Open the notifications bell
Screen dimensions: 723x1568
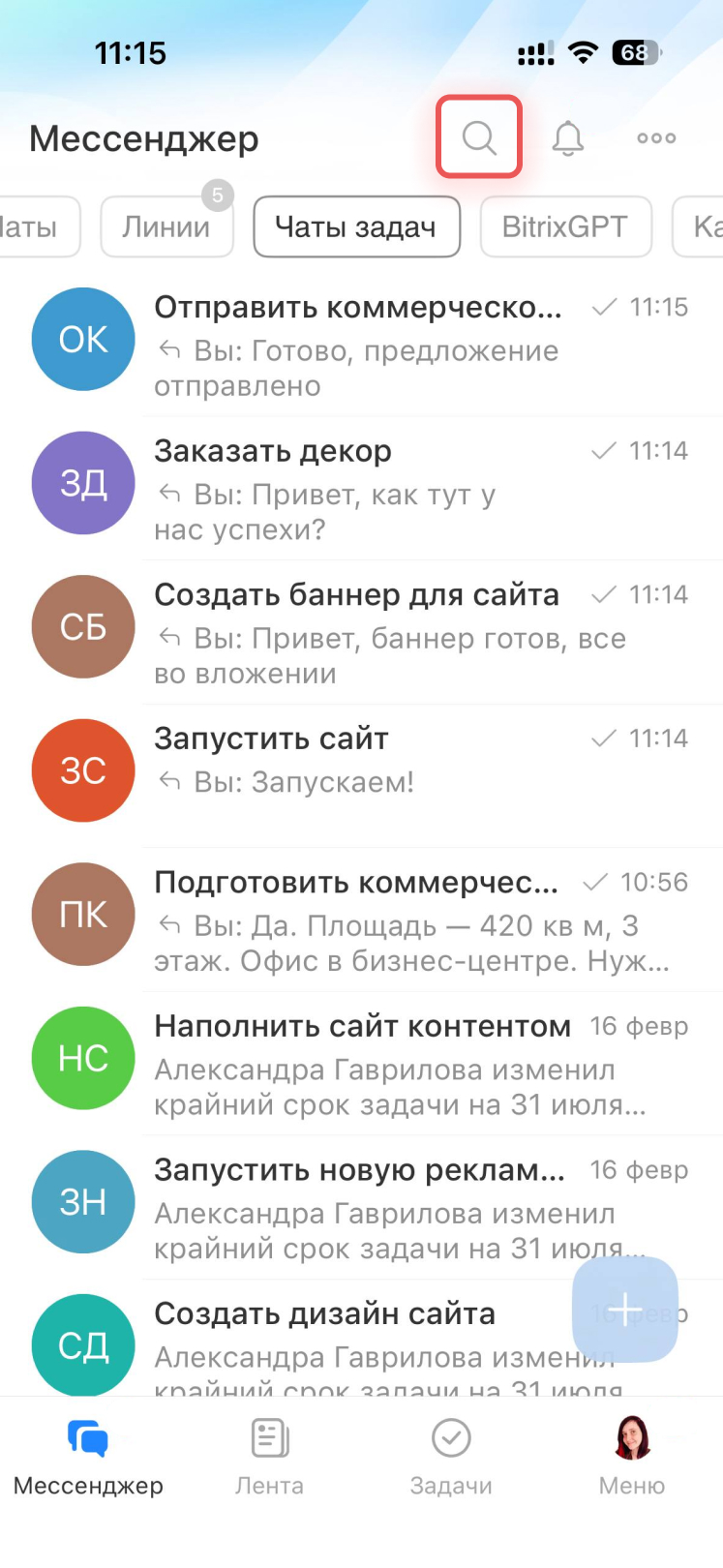[x=568, y=138]
